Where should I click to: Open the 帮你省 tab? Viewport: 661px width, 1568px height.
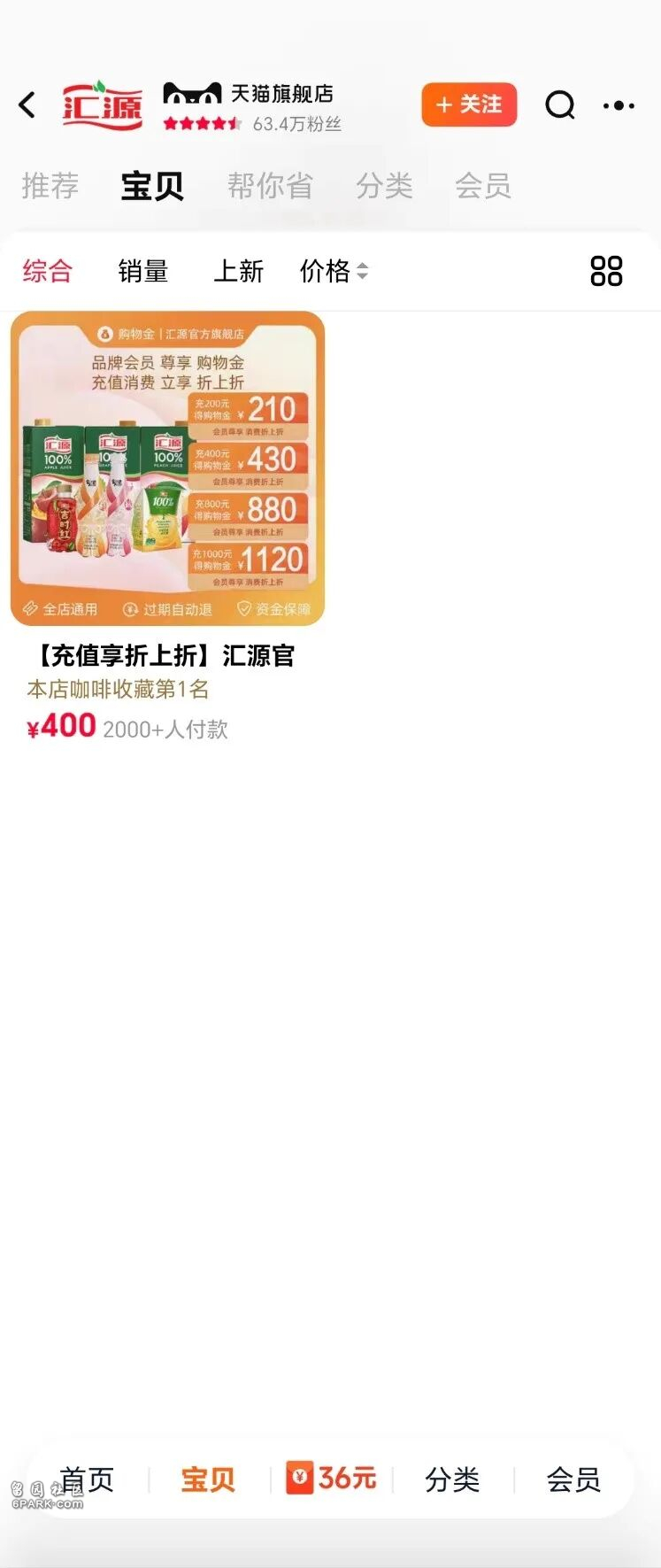pyautogui.click(x=270, y=186)
